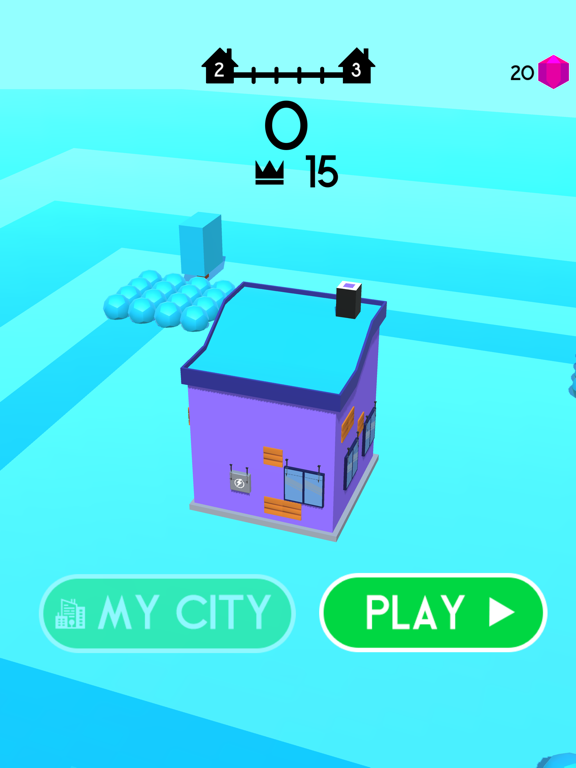This screenshot has width=576, height=768.
Task: Open the My City button
Action: click(167, 613)
